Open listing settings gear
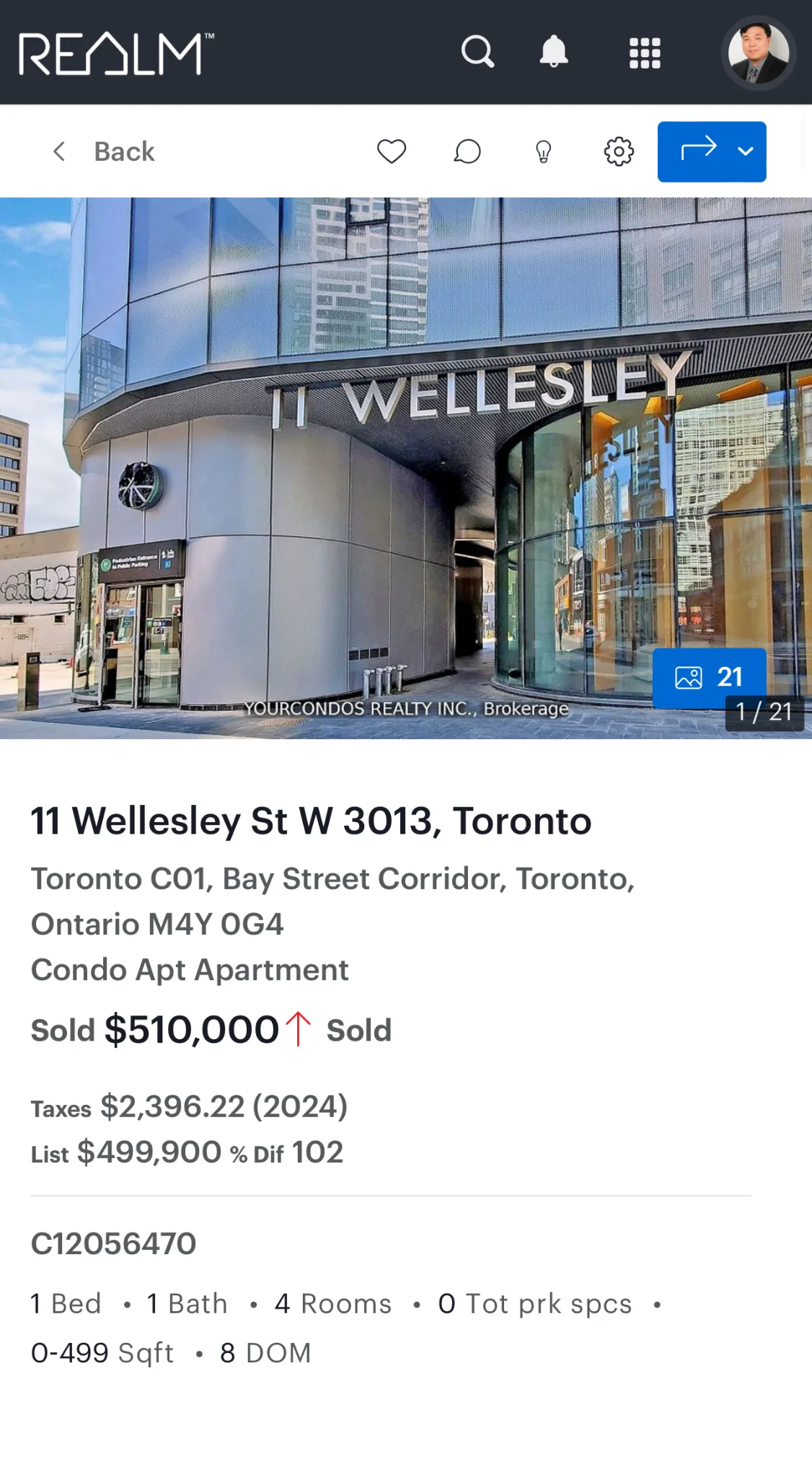Screen dimensions: 812x1477 tap(619, 151)
